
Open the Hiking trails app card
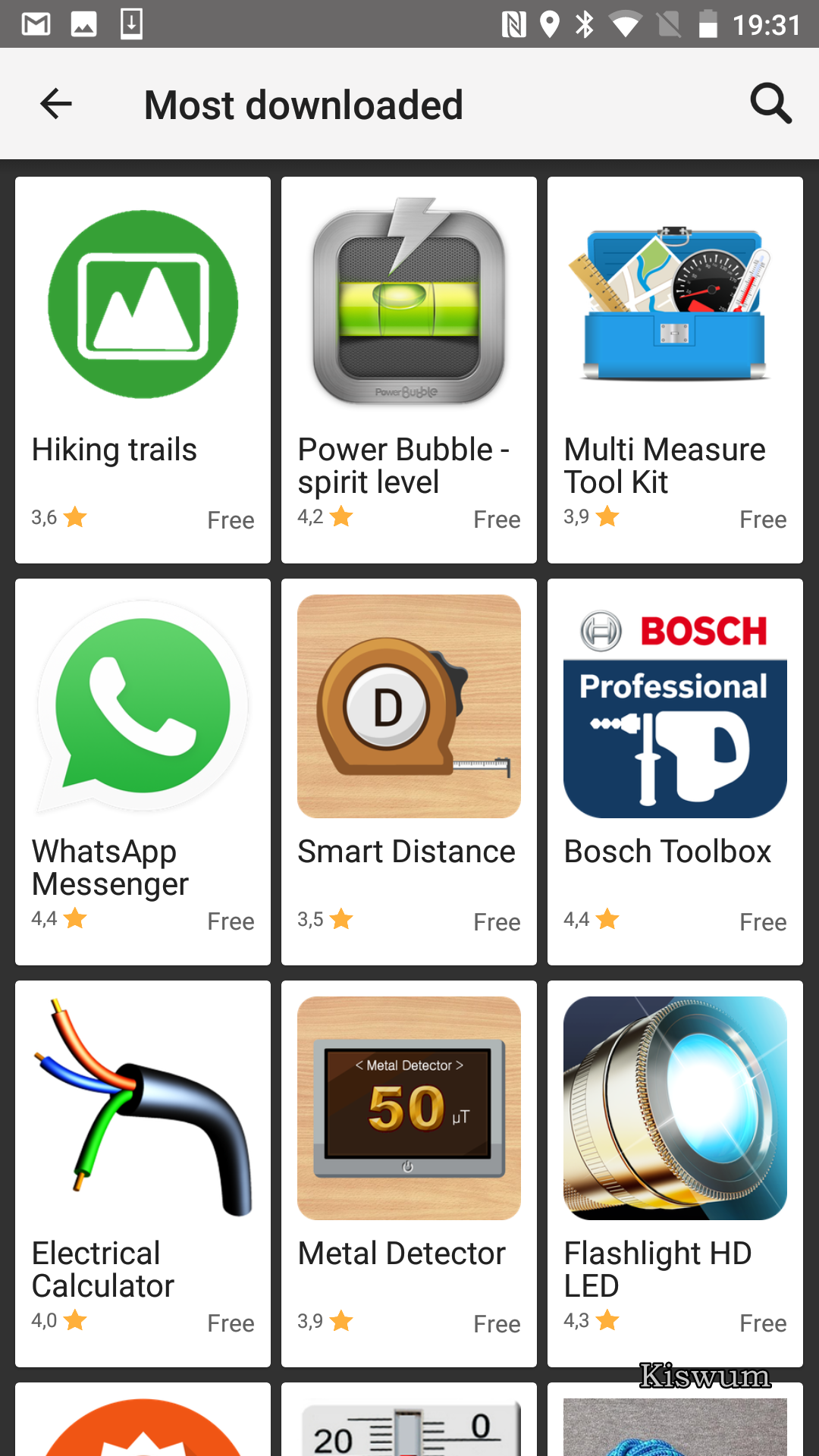143,370
